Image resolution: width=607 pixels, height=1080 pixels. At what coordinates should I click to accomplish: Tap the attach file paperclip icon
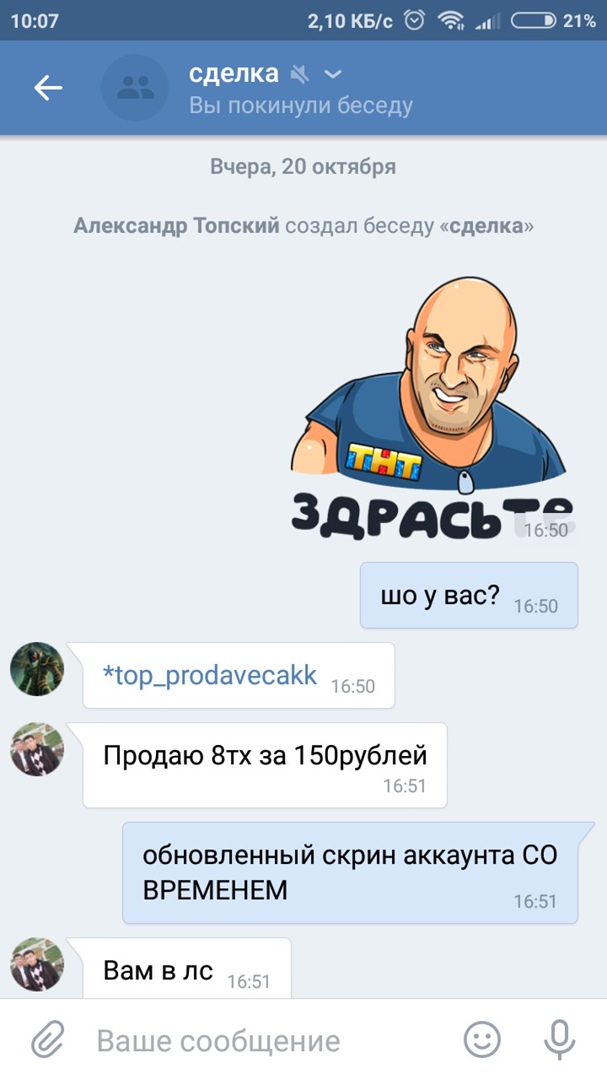coord(47,1040)
